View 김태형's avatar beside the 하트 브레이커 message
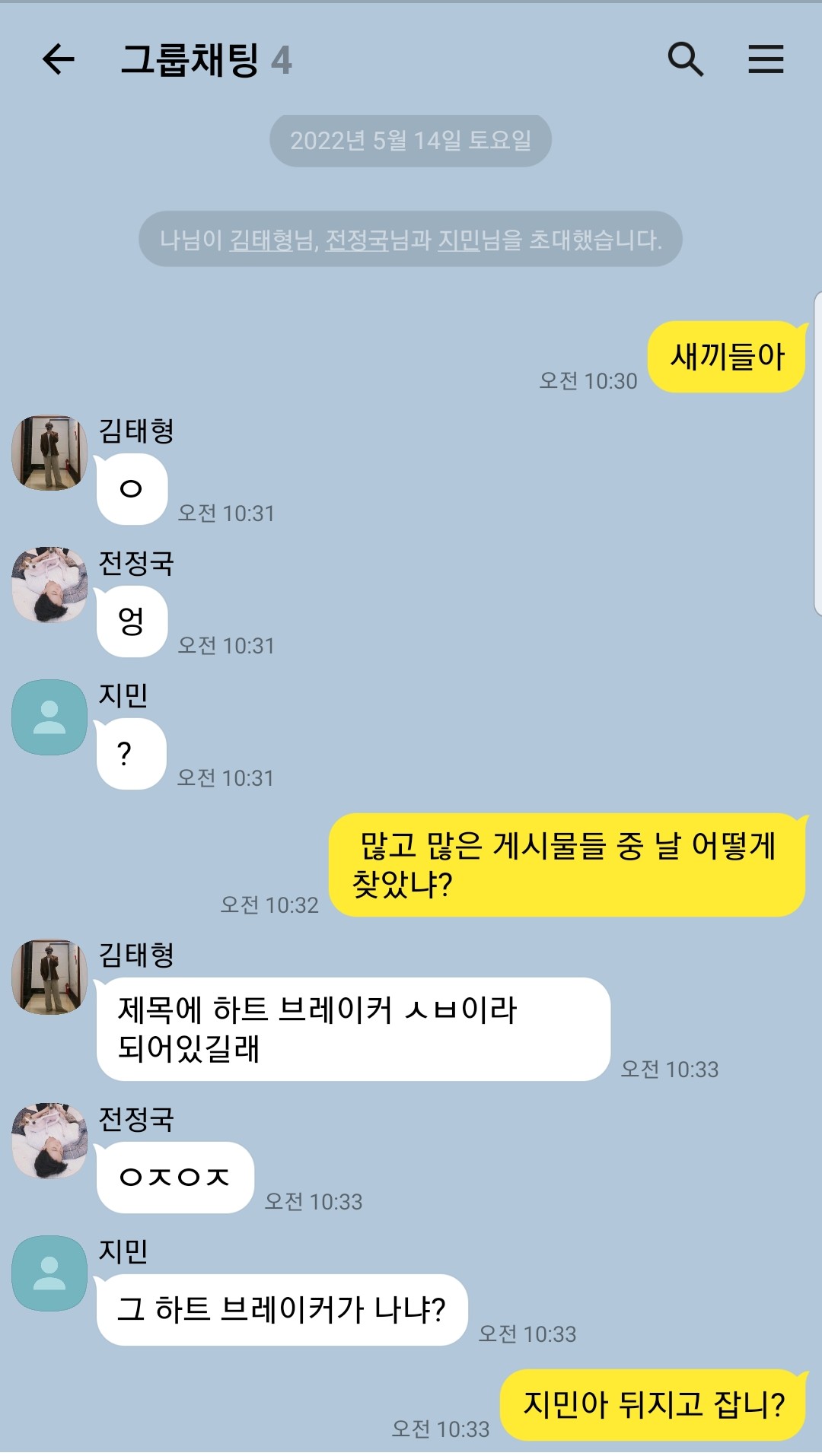 [49, 977]
